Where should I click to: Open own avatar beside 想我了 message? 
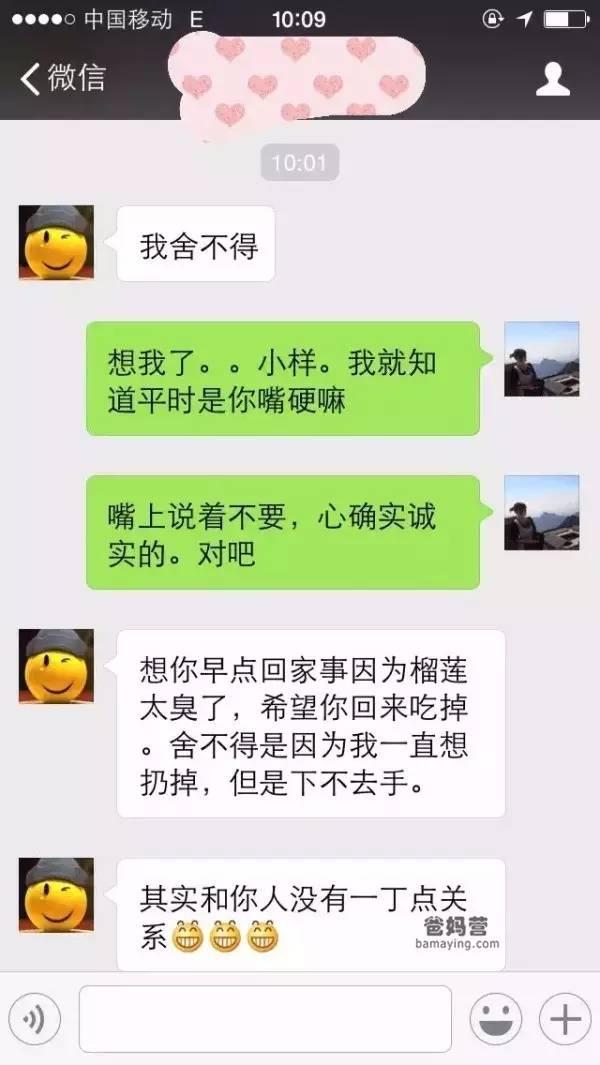pos(542,359)
